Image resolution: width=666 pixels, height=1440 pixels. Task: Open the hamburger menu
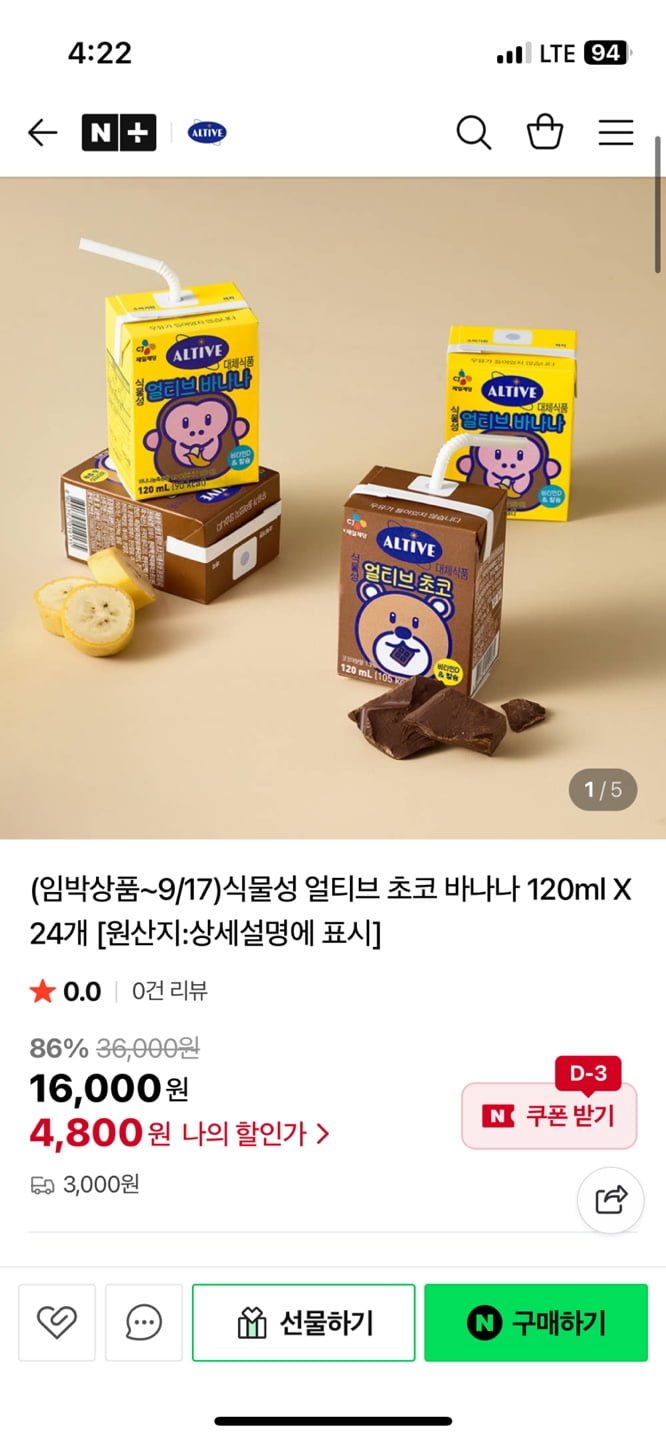click(x=616, y=133)
